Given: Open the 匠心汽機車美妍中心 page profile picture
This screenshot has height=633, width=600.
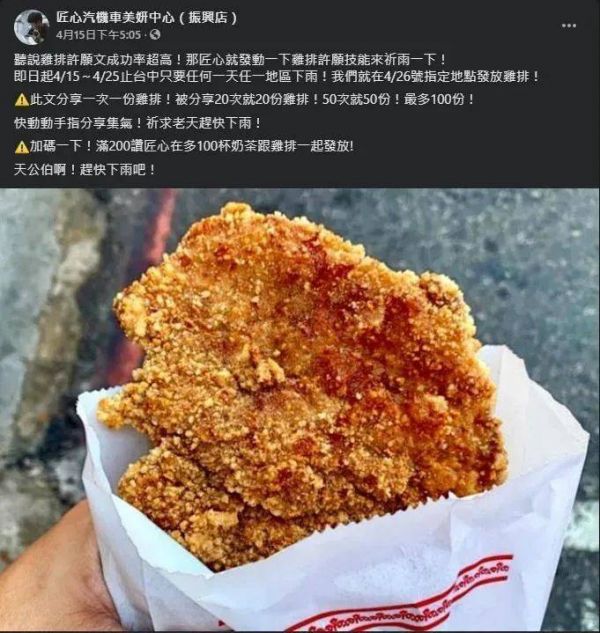Looking at the screenshot, I should (31, 27).
